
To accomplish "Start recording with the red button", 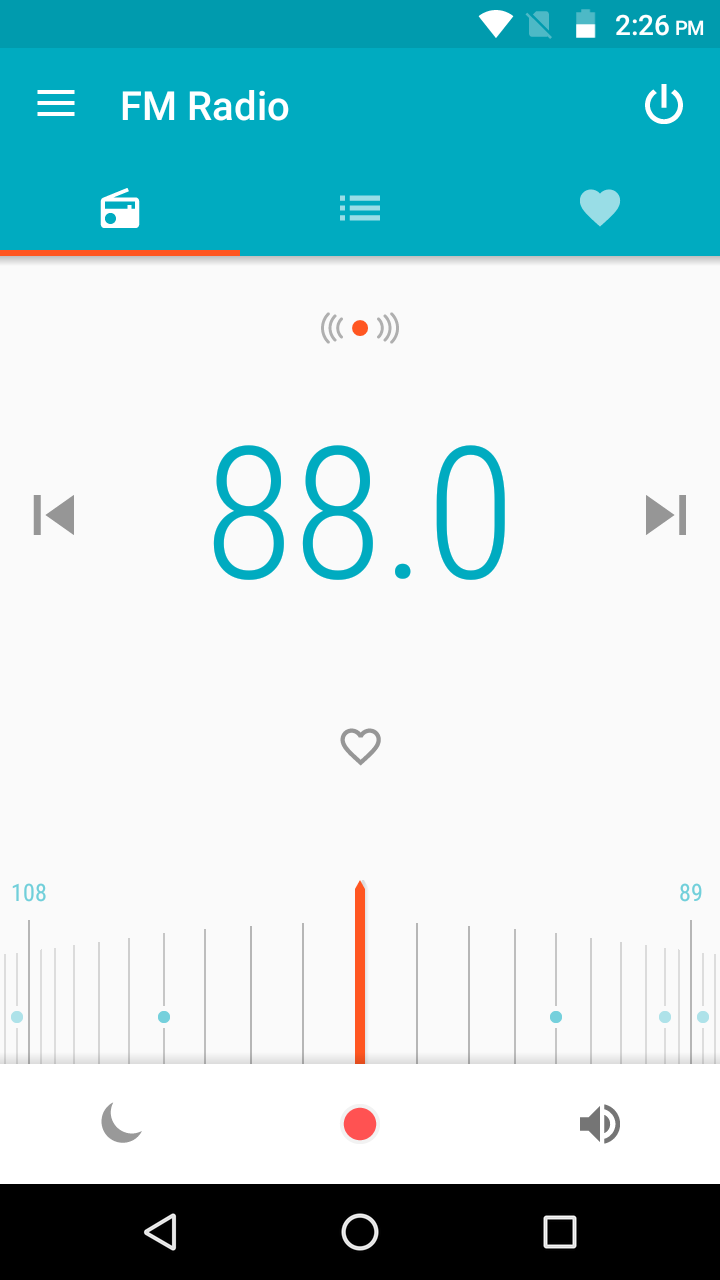I will pos(360,1124).
